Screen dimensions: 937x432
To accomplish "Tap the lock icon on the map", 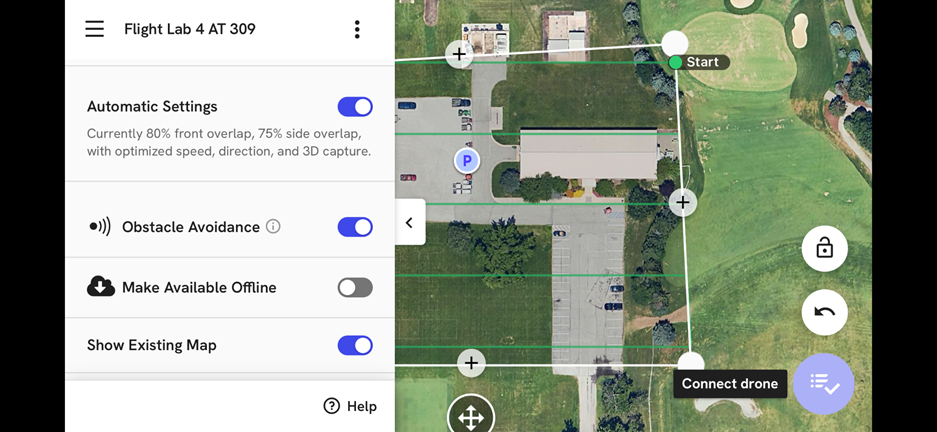I will [824, 248].
